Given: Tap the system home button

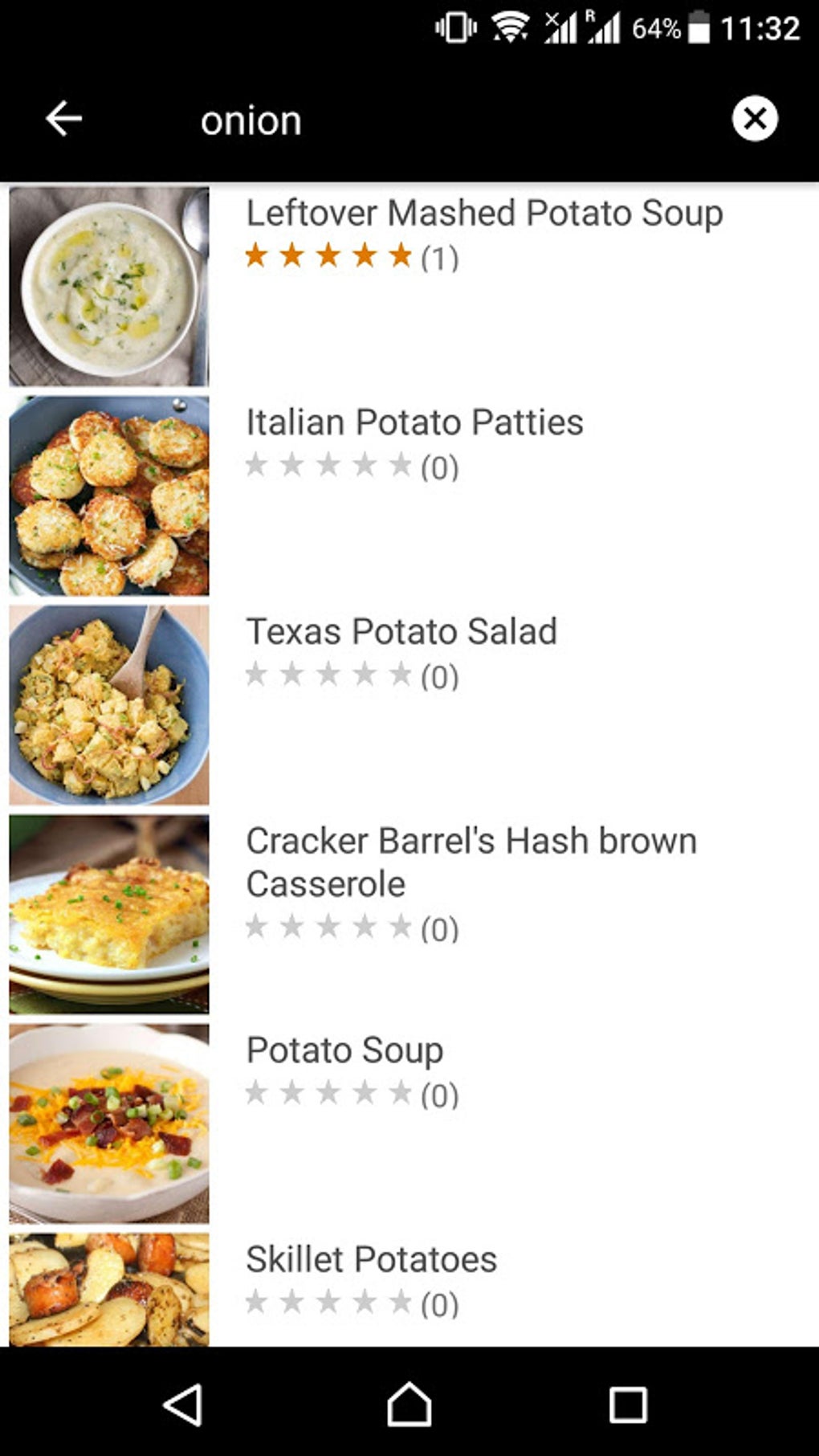Looking at the screenshot, I should [409, 1405].
